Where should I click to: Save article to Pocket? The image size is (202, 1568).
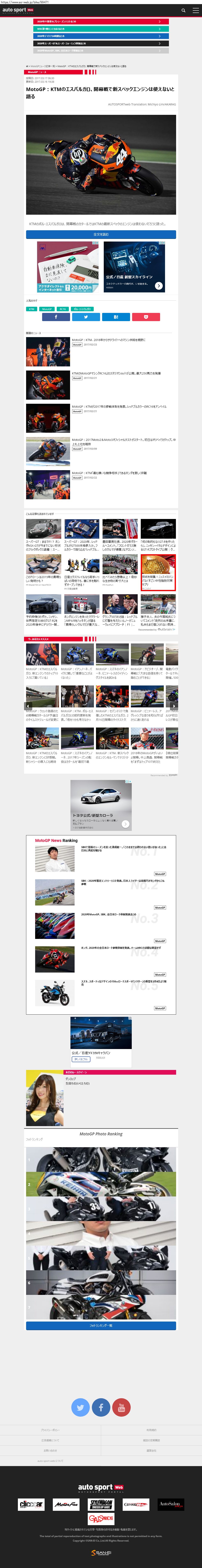click(x=146, y=317)
